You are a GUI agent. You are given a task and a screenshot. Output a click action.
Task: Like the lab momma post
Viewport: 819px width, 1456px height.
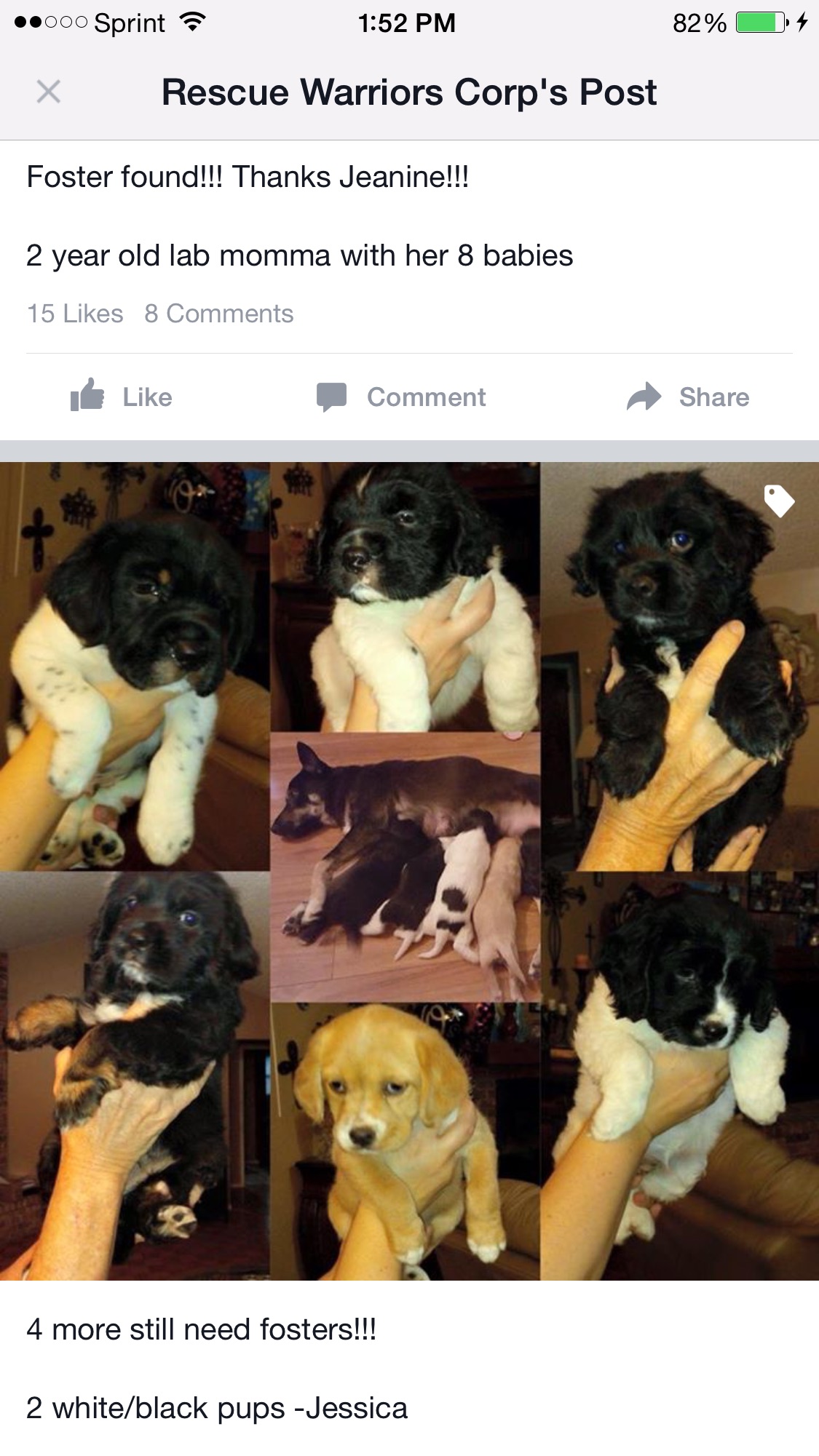coord(122,397)
